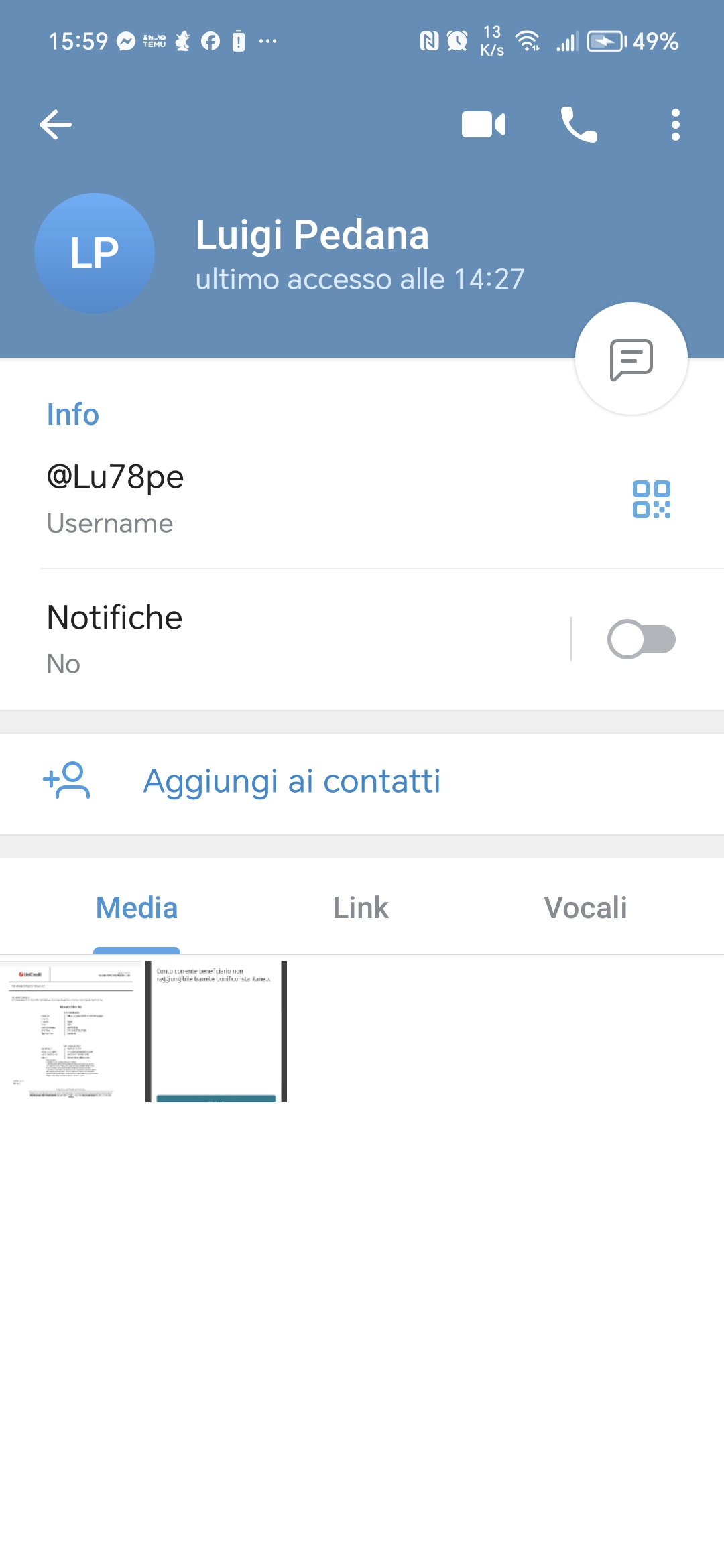Switch to the Vocali tab
This screenshot has height=1568, width=724.
pos(585,908)
